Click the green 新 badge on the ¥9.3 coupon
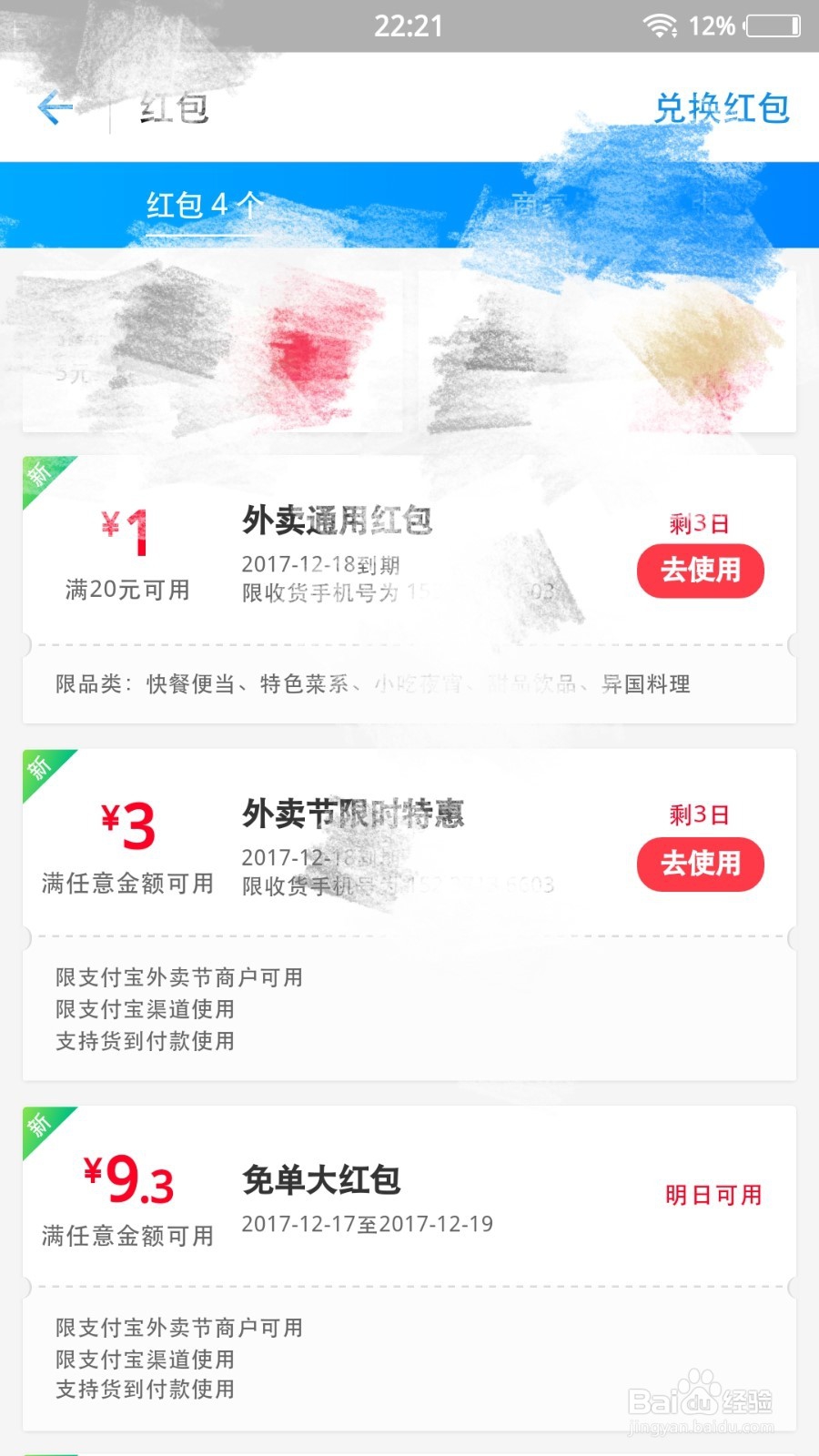819x1456 pixels. click(39, 1126)
